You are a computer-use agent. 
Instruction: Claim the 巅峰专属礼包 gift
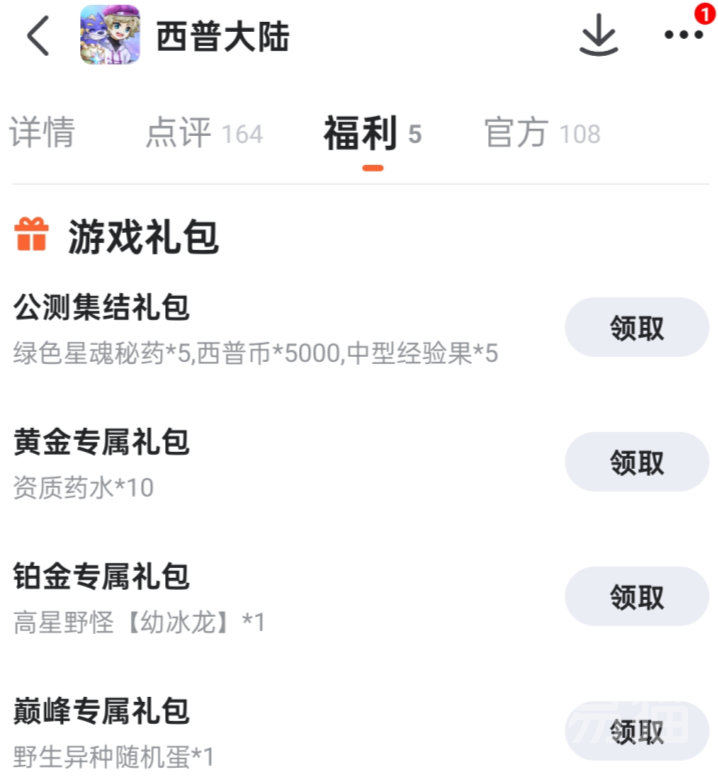click(637, 731)
